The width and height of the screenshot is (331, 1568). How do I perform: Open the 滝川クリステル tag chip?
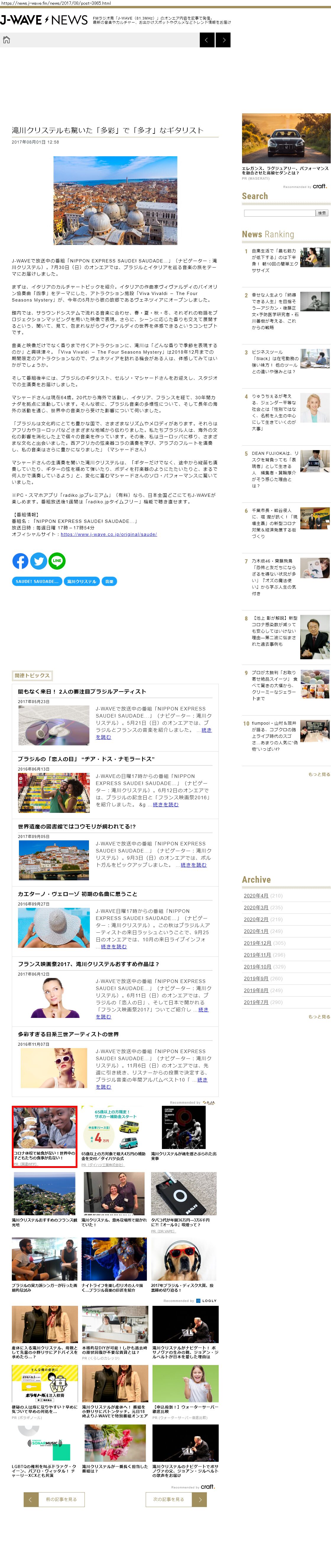click(x=82, y=581)
